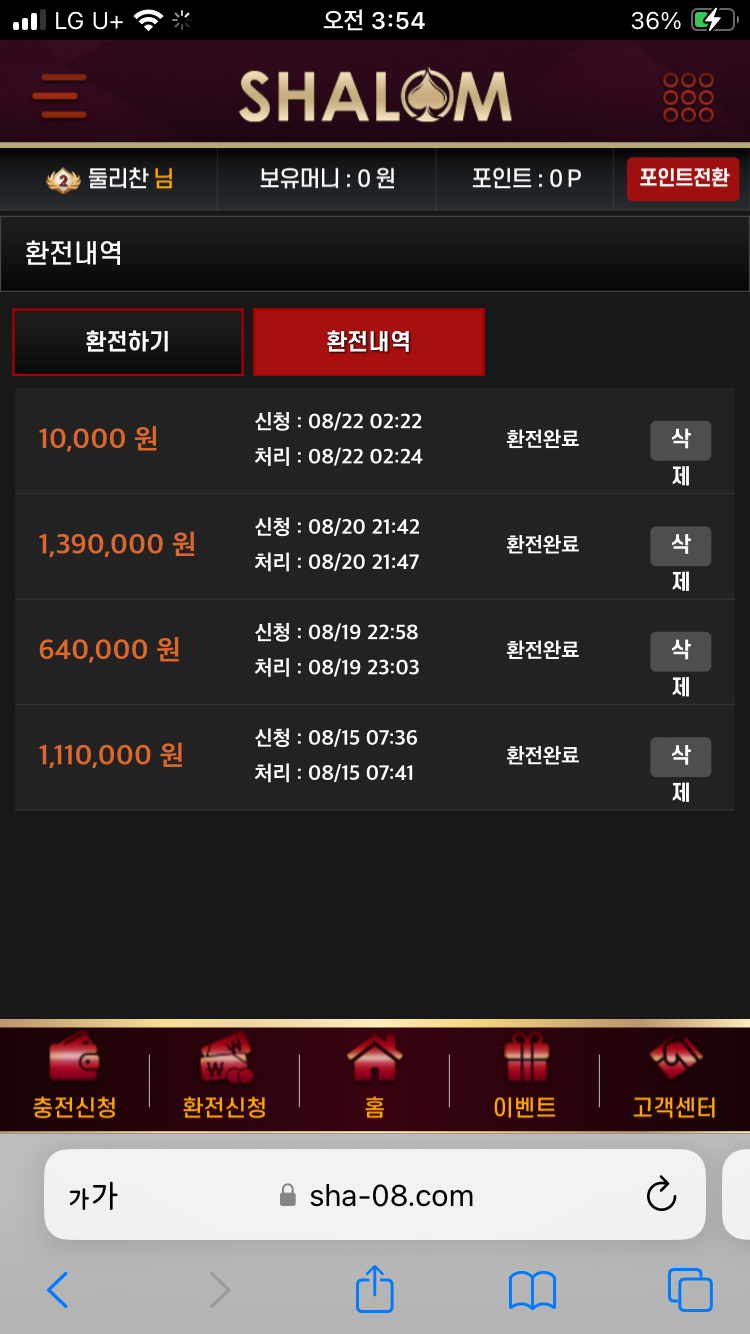This screenshot has height=1334, width=750.
Task: Open 고객센터 customer support
Action: [674, 1076]
